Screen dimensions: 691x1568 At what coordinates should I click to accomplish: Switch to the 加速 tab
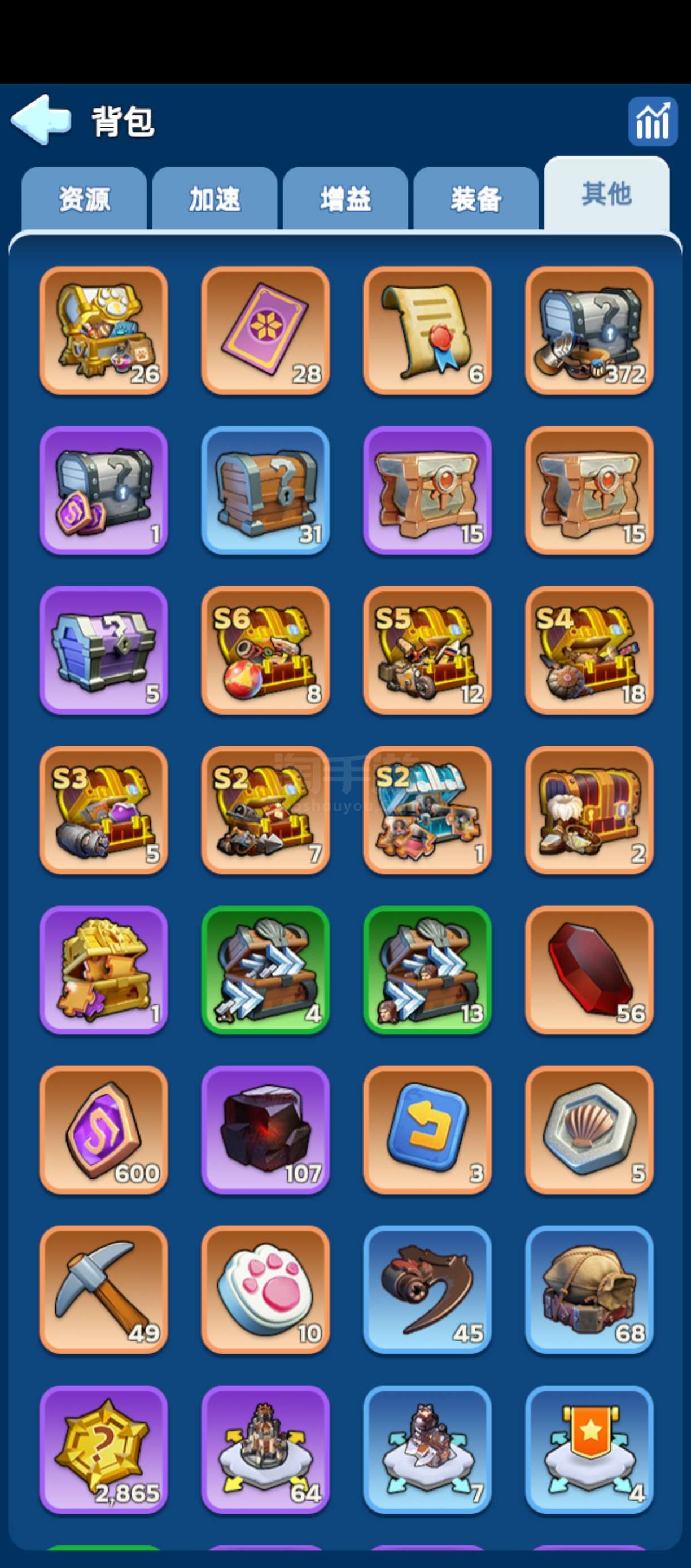click(215, 198)
